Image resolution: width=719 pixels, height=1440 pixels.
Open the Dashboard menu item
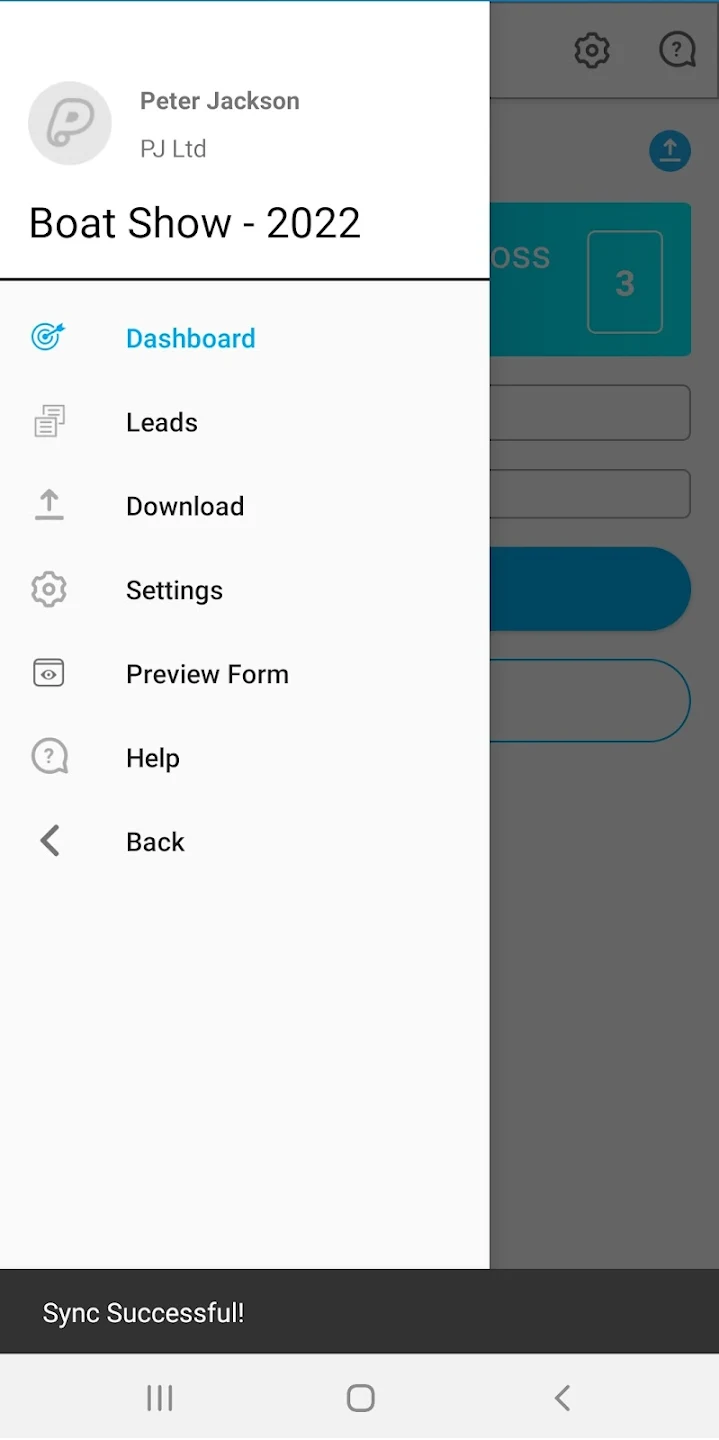pyautogui.click(x=245, y=338)
